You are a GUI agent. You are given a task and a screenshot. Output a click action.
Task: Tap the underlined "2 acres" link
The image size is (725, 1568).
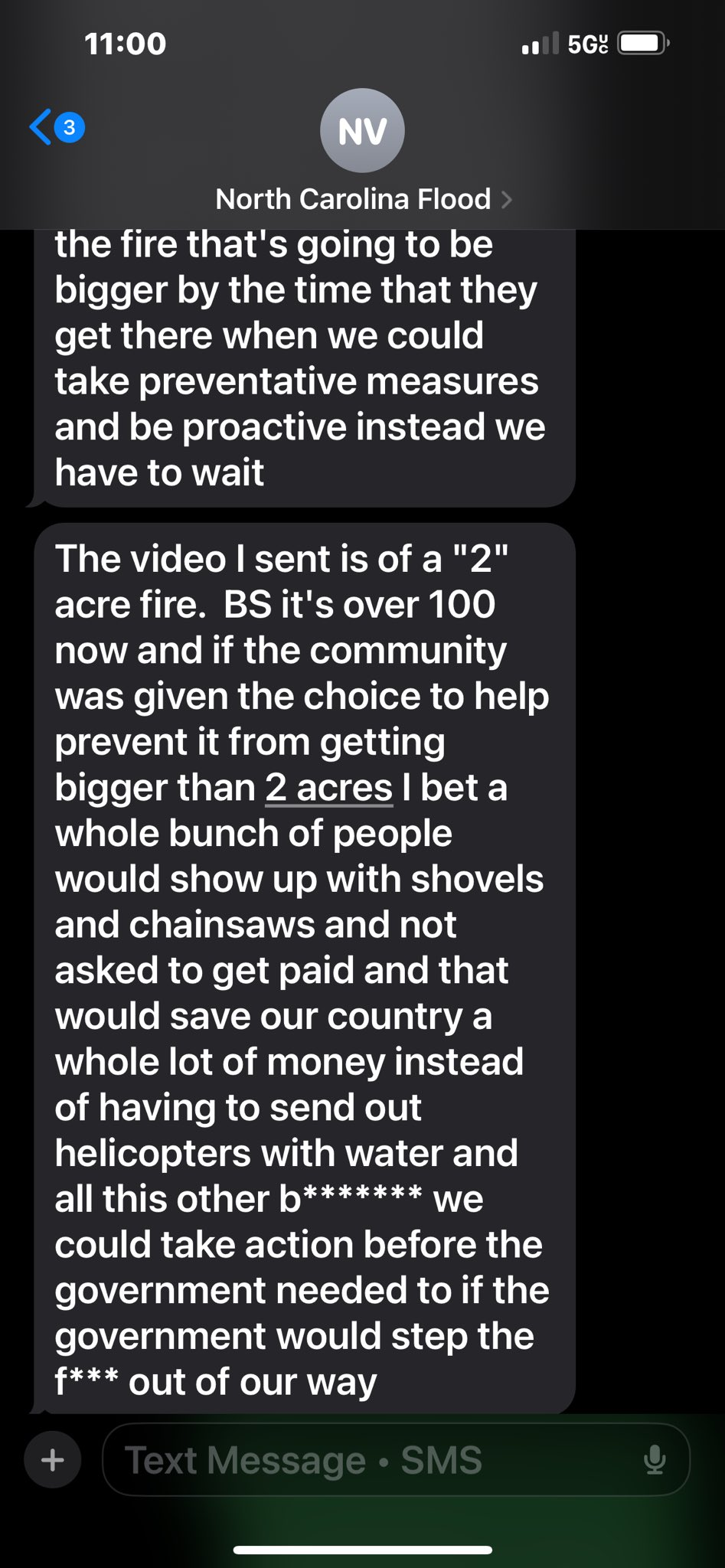(329, 788)
